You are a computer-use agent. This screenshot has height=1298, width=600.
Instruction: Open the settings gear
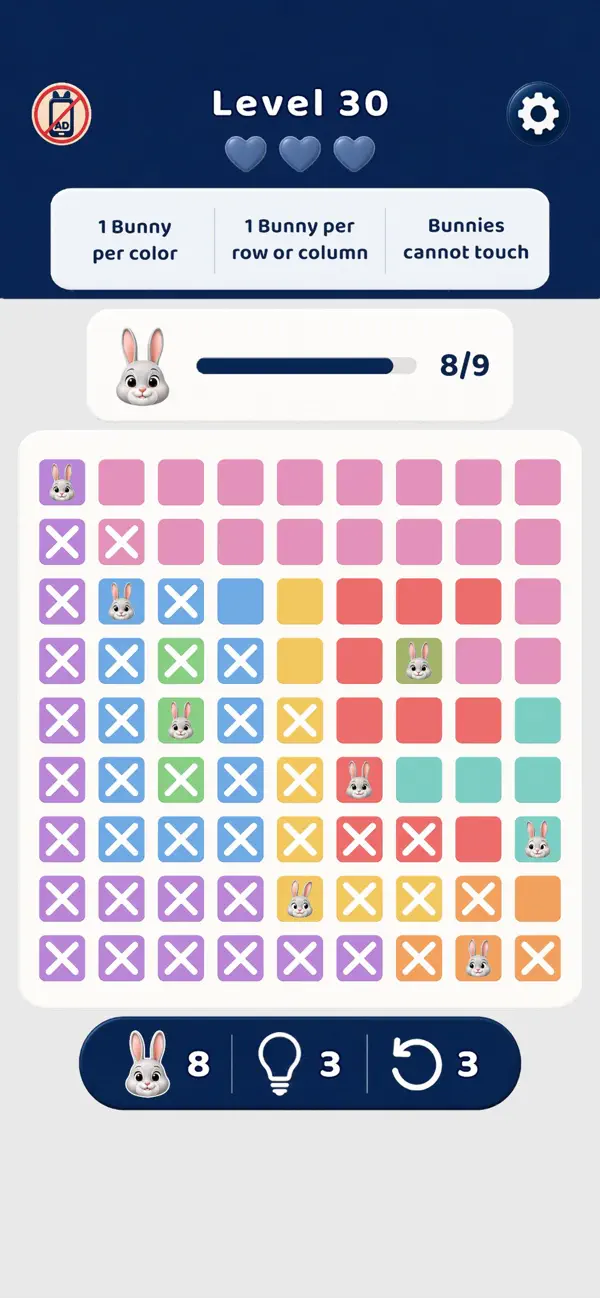(x=538, y=114)
